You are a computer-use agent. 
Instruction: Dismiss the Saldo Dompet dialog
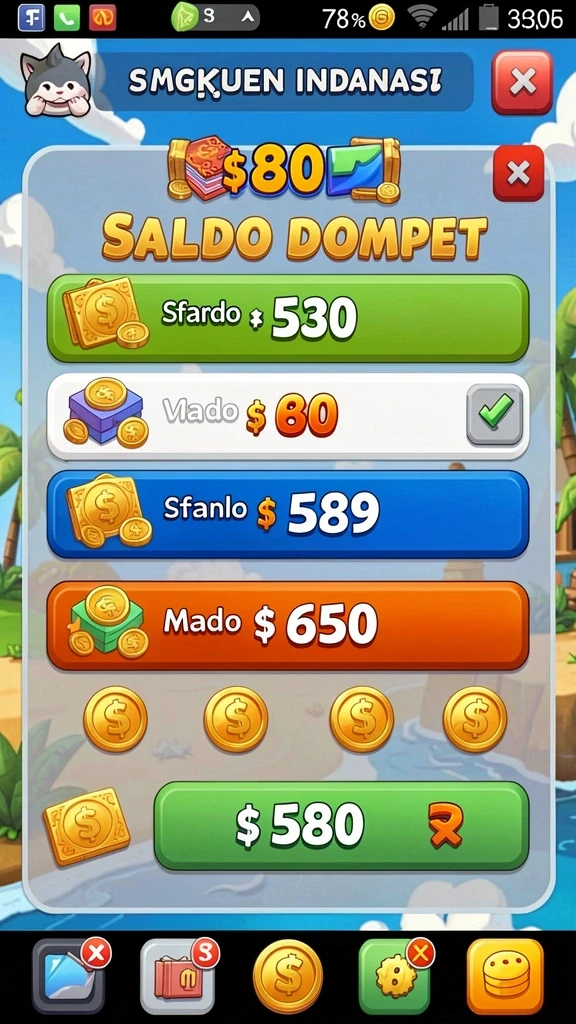click(518, 173)
